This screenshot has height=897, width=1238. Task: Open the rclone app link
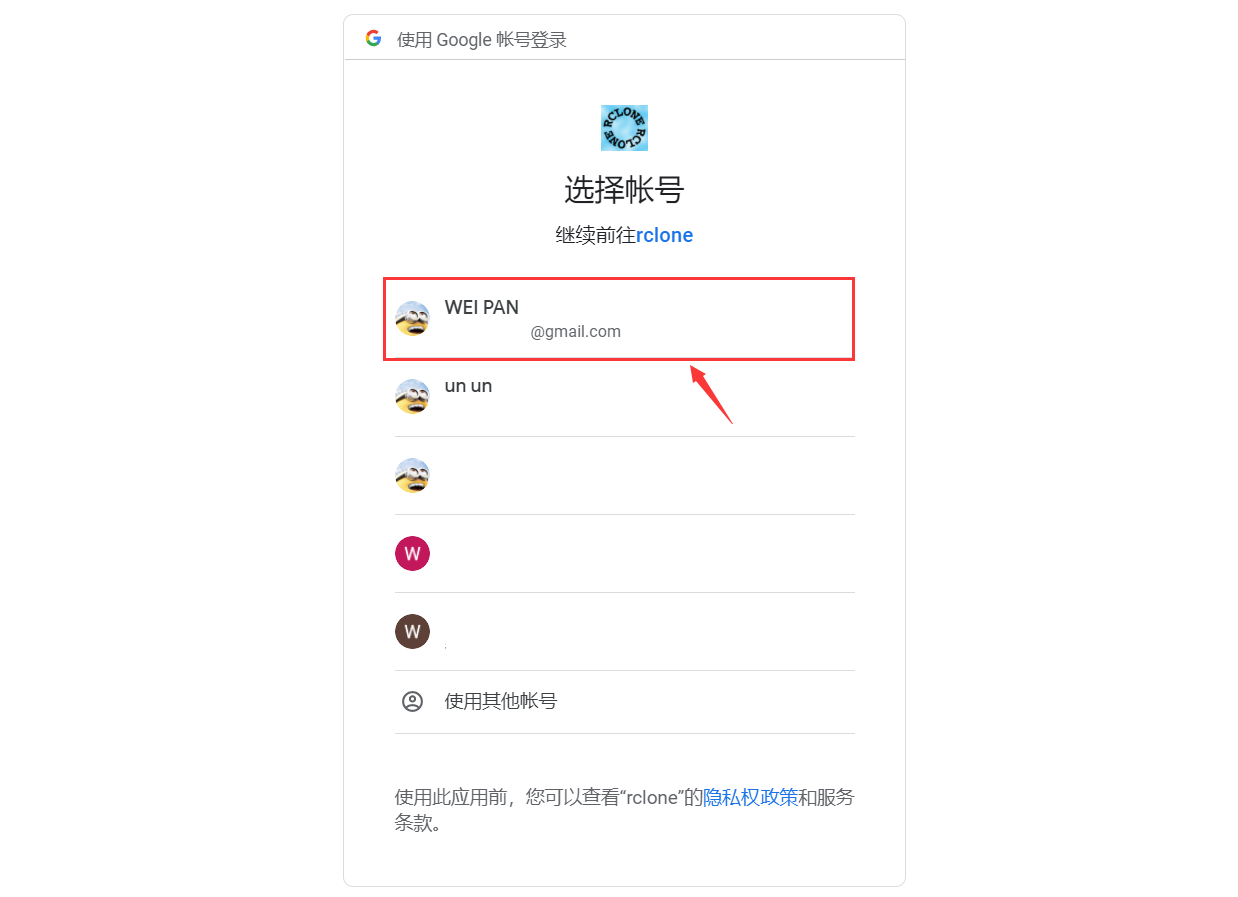(664, 235)
